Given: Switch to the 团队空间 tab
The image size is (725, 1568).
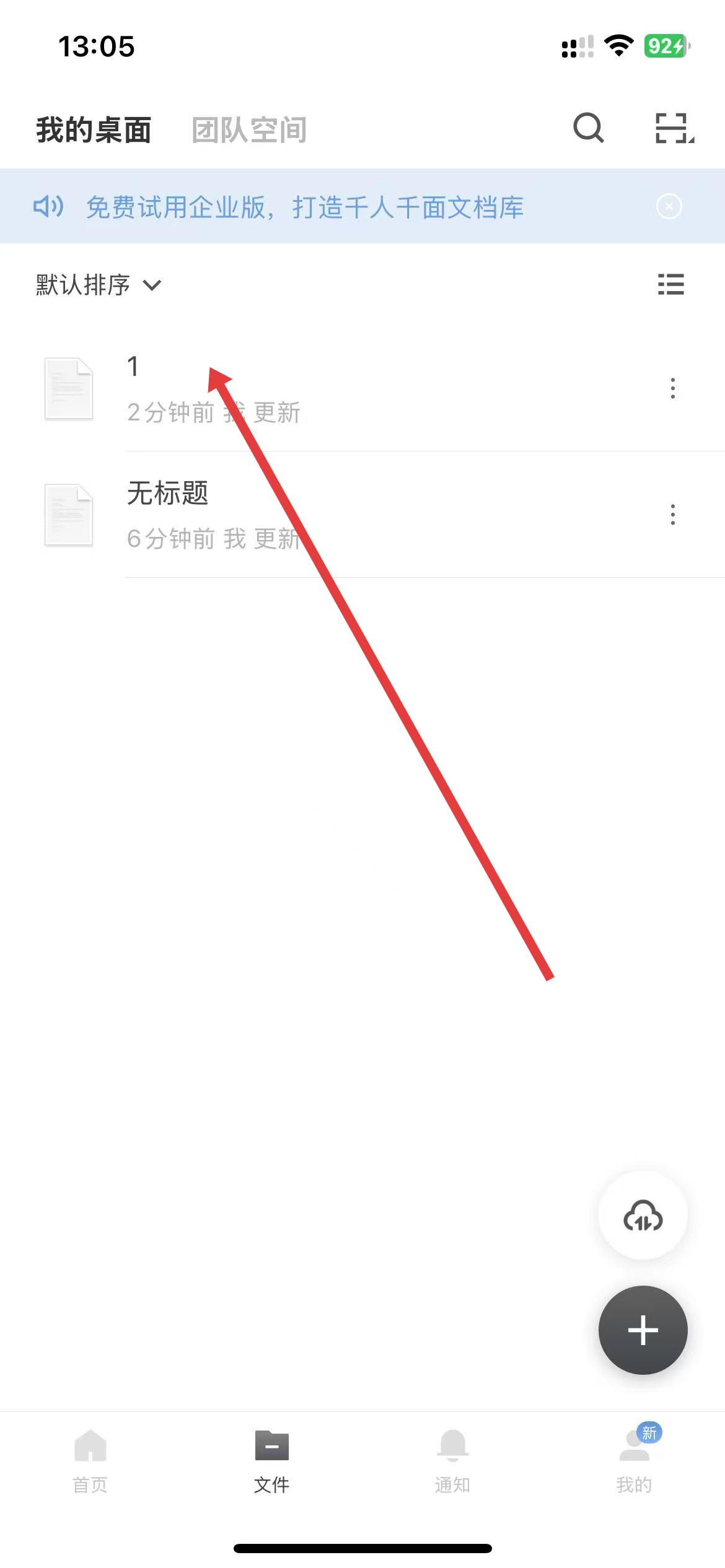Looking at the screenshot, I should pos(249,130).
